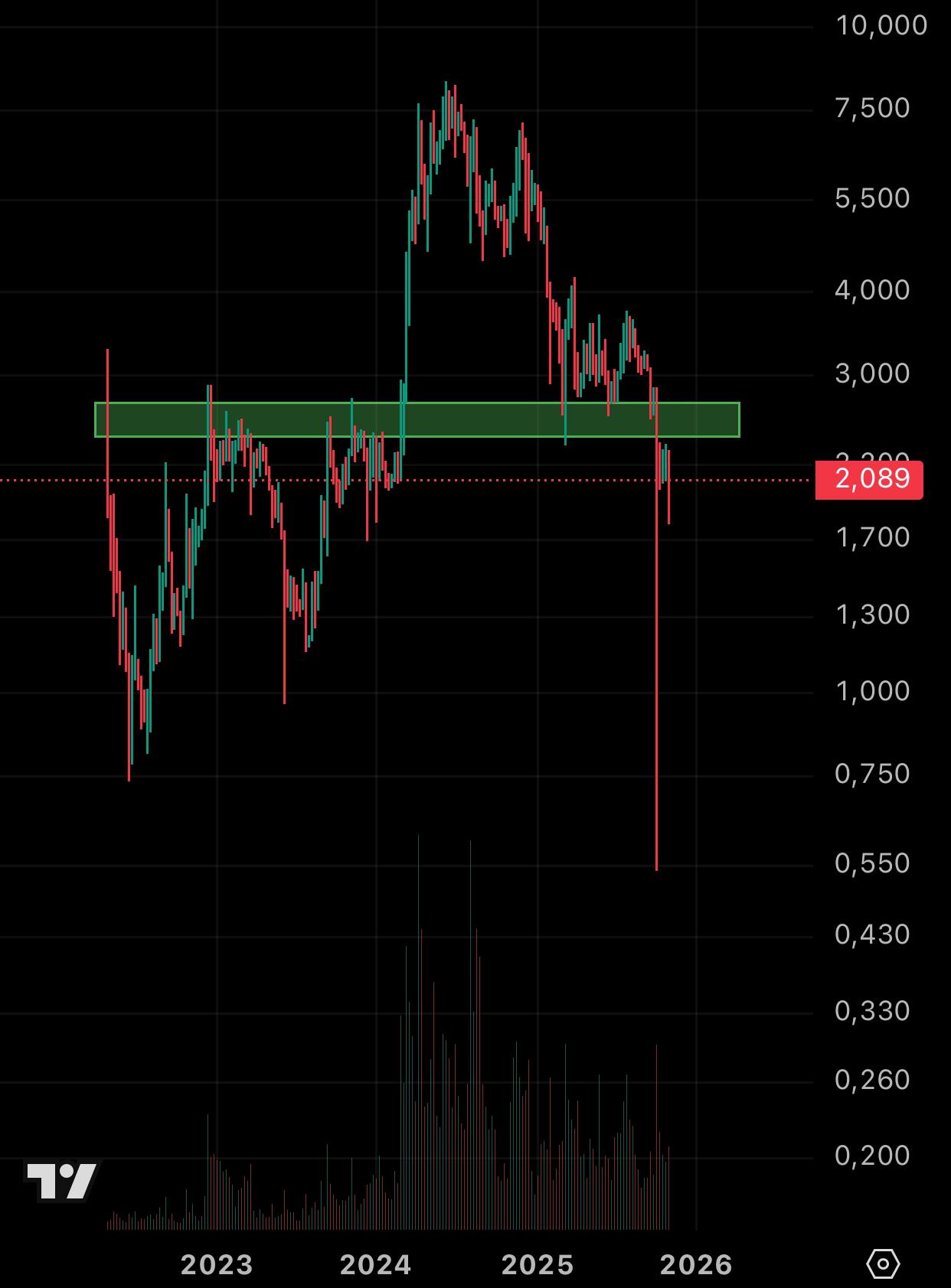This screenshot has height=1288, width=951.
Task: Open chart settings hexagon icon
Action: point(882,1264)
